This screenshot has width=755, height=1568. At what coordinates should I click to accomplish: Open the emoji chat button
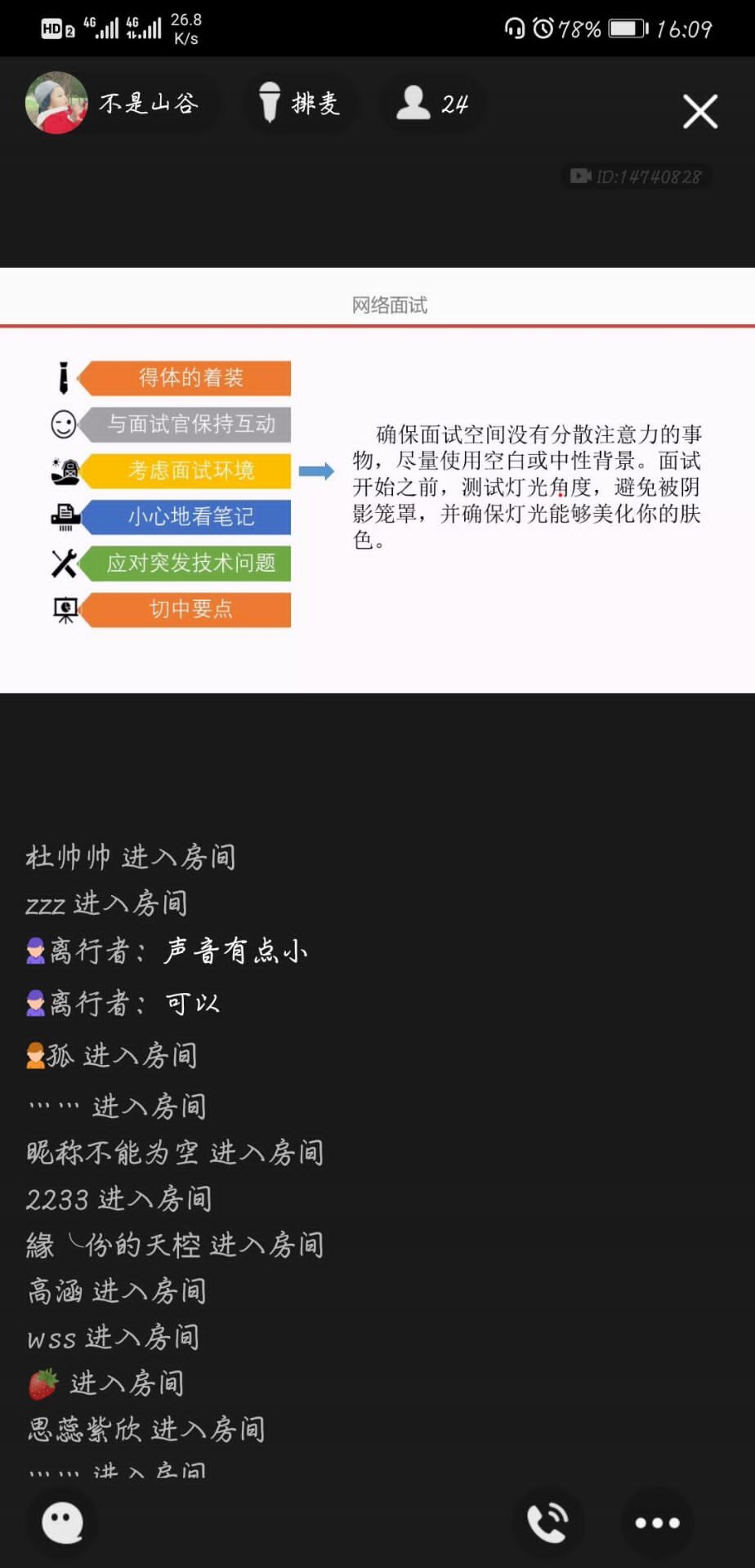63,1522
